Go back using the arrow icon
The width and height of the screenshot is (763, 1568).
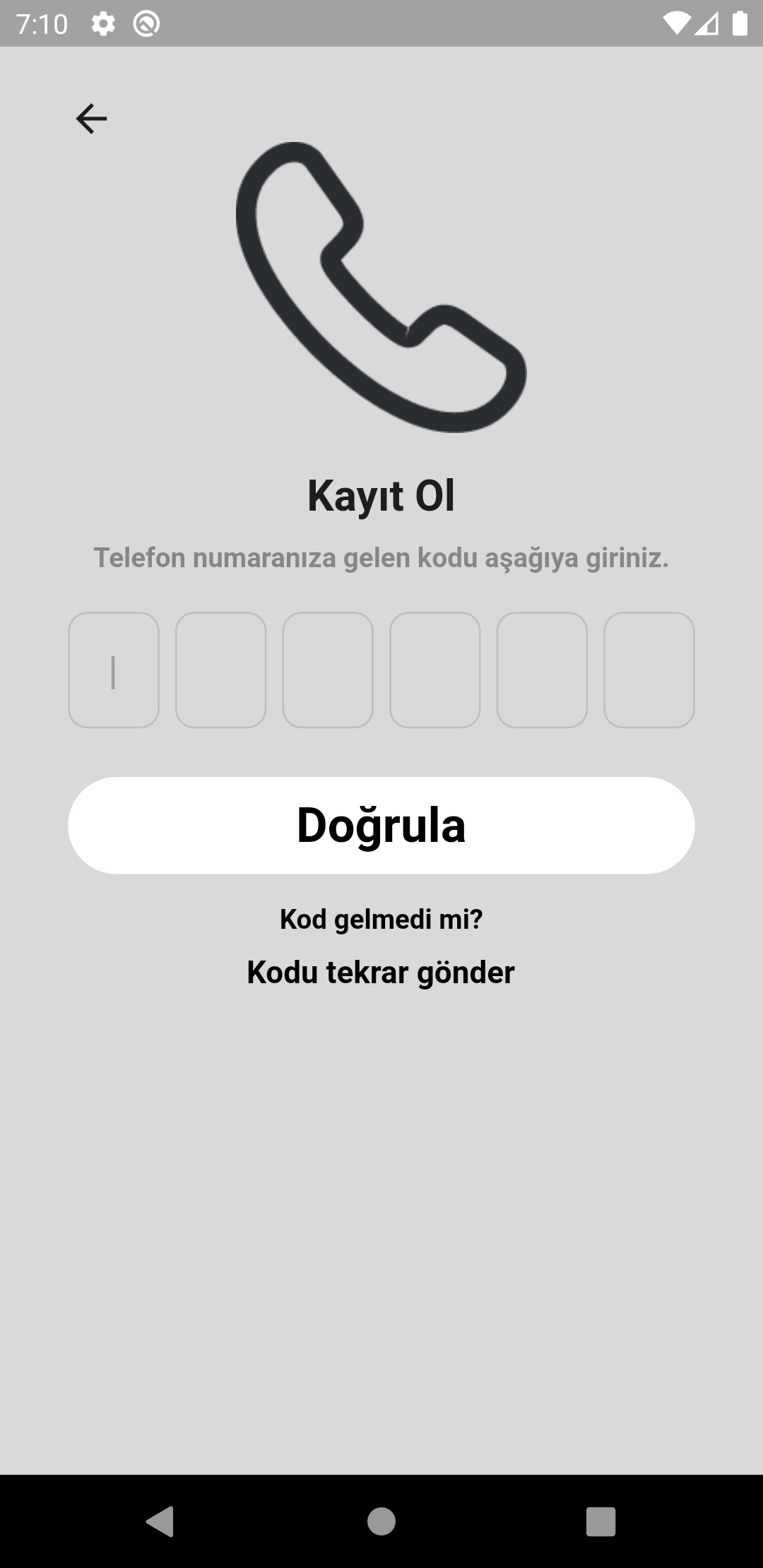(x=91, y=119)
